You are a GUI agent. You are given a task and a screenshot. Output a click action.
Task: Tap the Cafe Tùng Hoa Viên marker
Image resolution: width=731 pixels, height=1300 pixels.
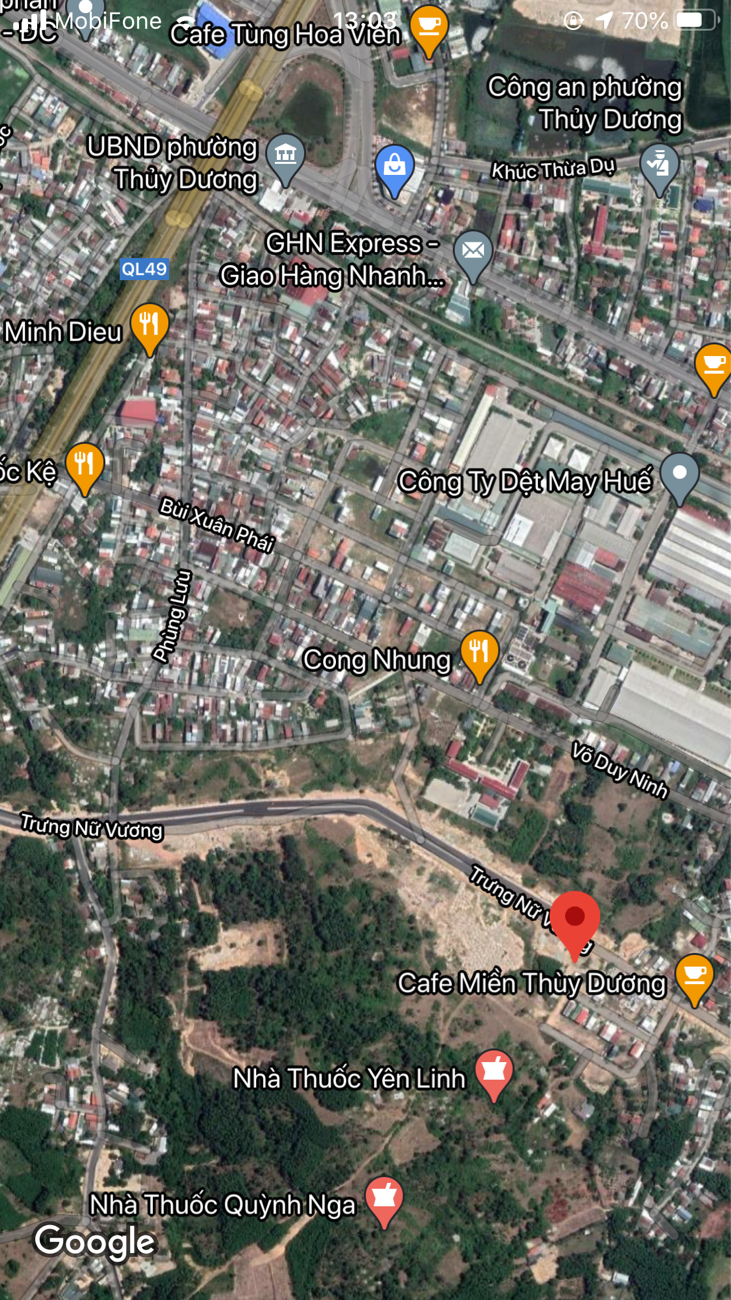pos(428,30)
